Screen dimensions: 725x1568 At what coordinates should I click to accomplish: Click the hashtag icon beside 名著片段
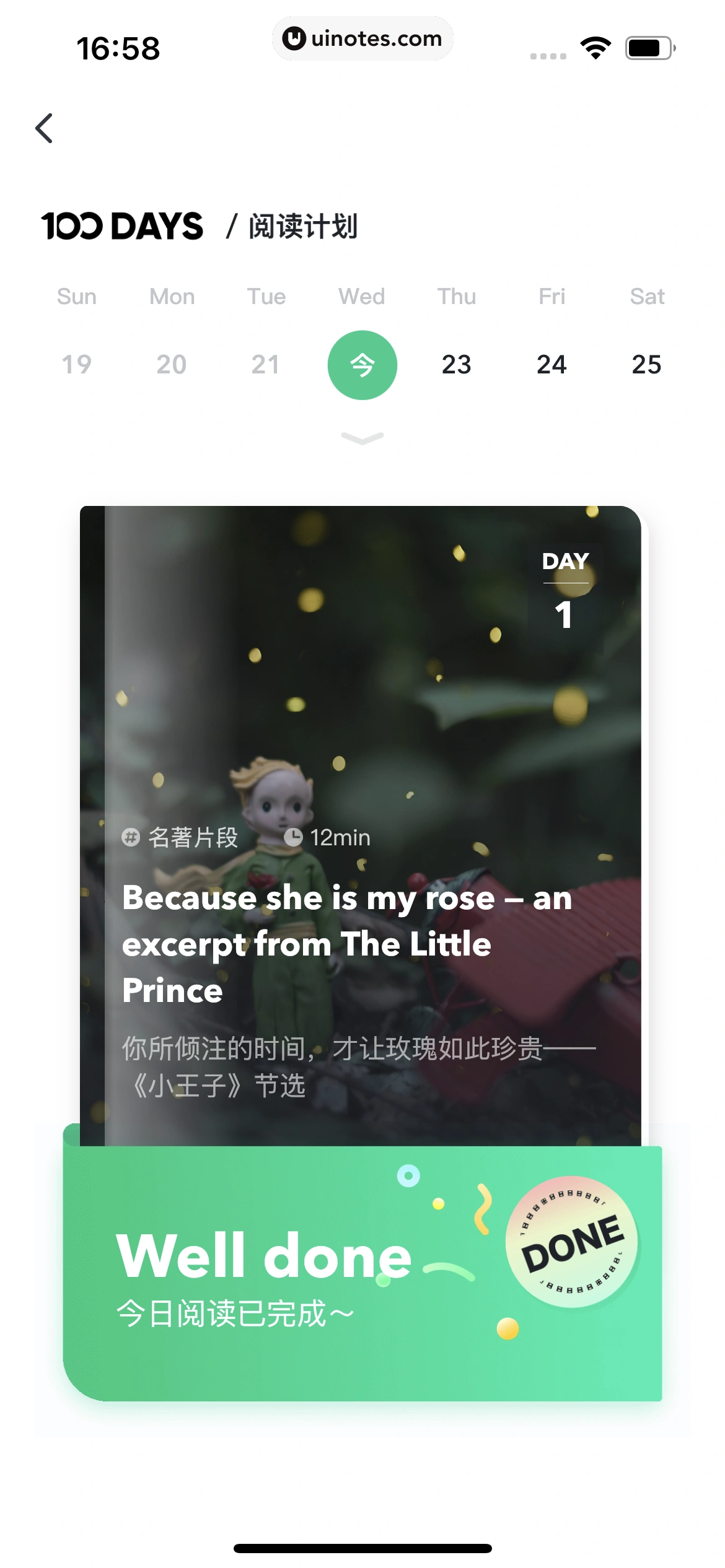pyautogui.click(x=132, y=837)
